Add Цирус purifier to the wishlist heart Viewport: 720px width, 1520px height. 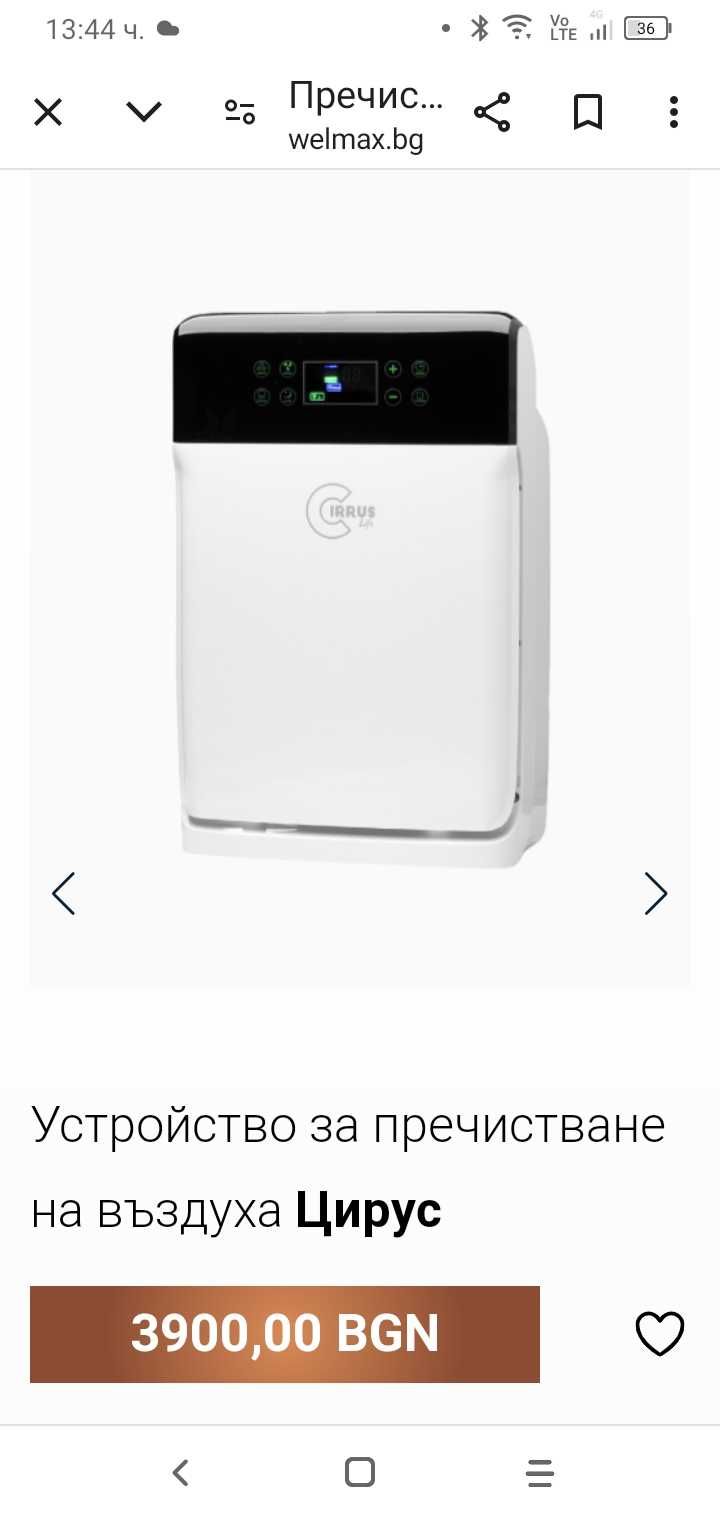(x=660, y=1334)
